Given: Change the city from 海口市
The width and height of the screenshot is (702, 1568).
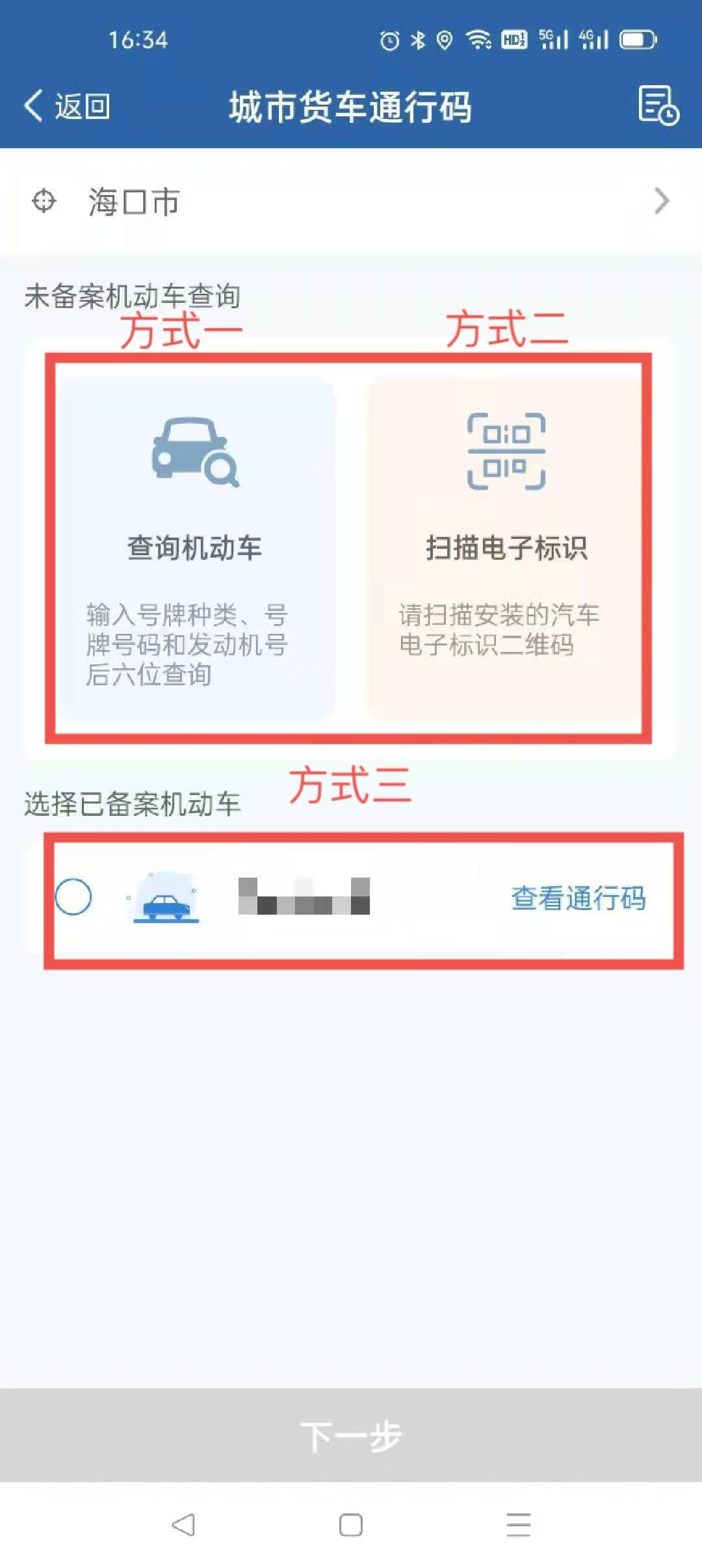Looking at the screenshot, I should pos(351,201).
